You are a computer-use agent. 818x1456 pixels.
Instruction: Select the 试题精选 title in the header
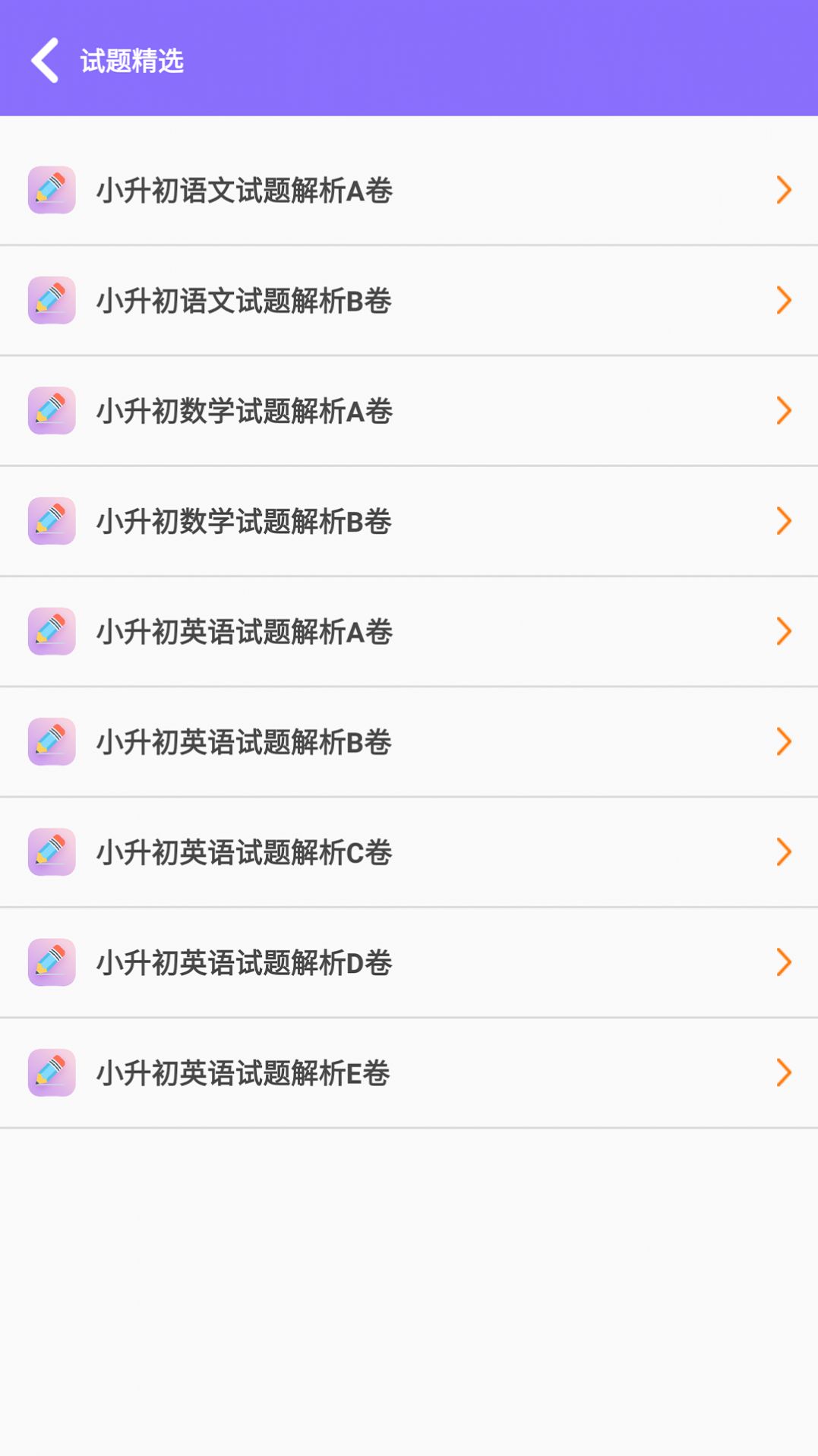coord(133,61)
